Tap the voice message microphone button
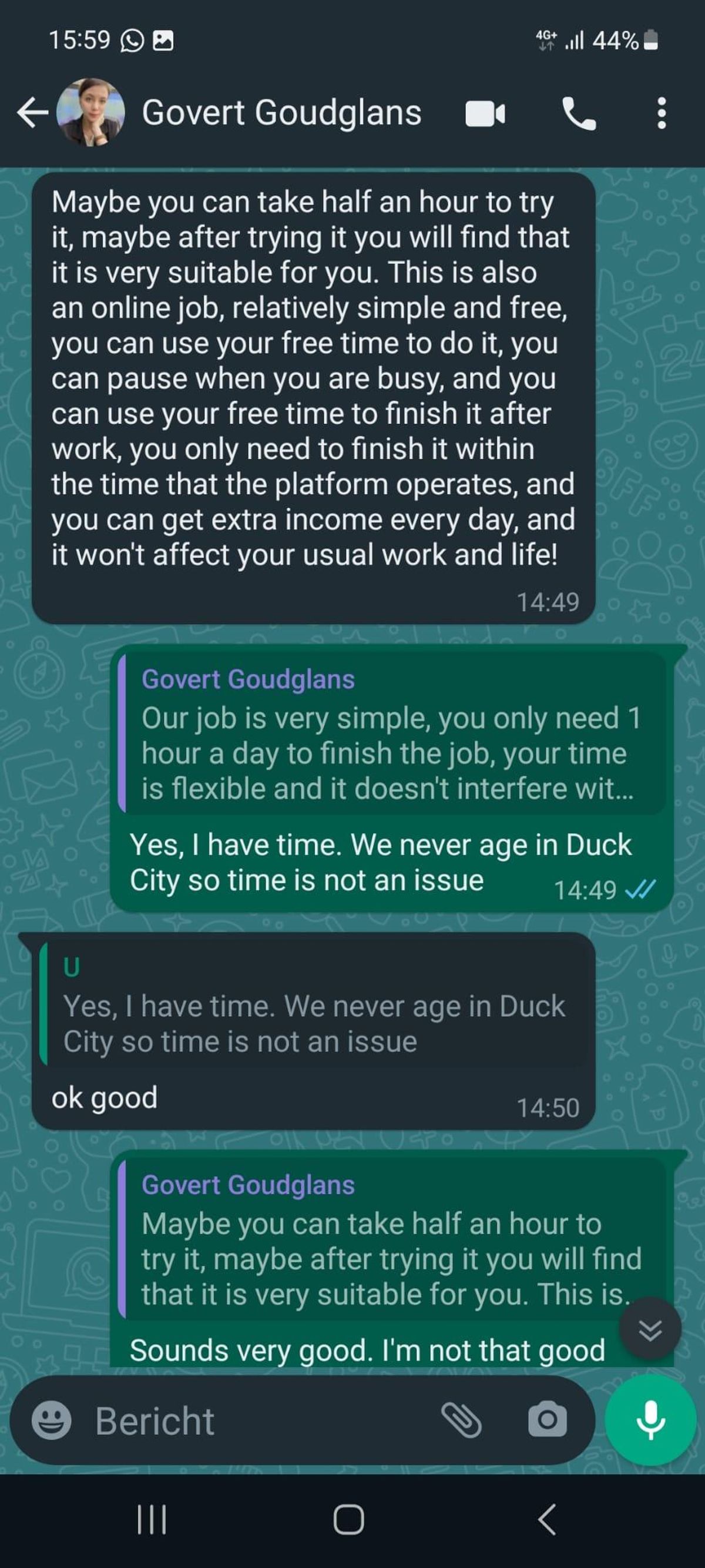This screenshot has width=705, height=1568. [x=650, y=1419]
